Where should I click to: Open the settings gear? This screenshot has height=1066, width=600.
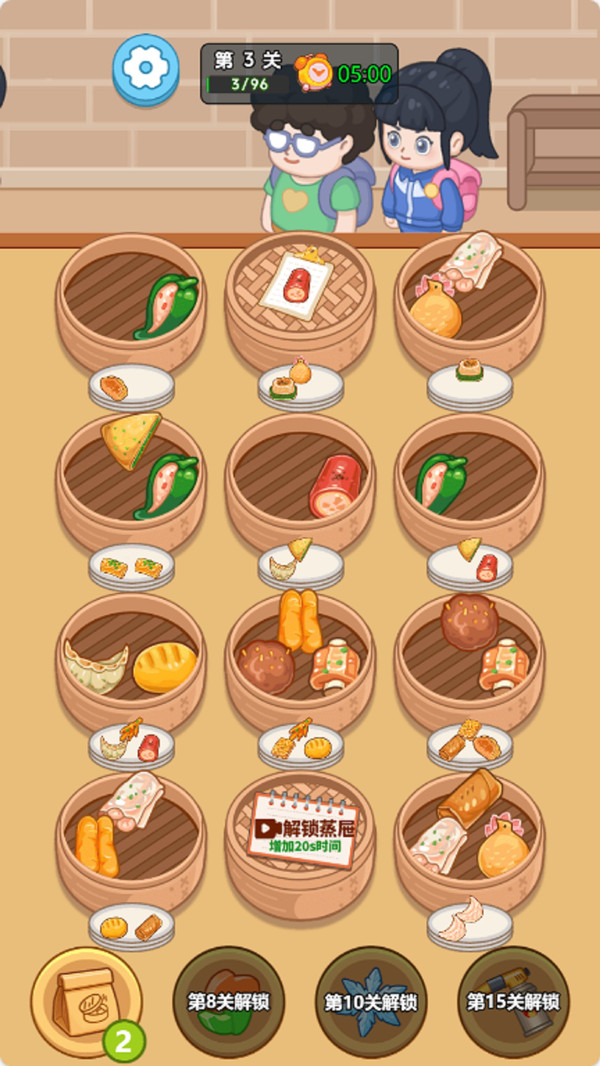(x=145, y=66)
